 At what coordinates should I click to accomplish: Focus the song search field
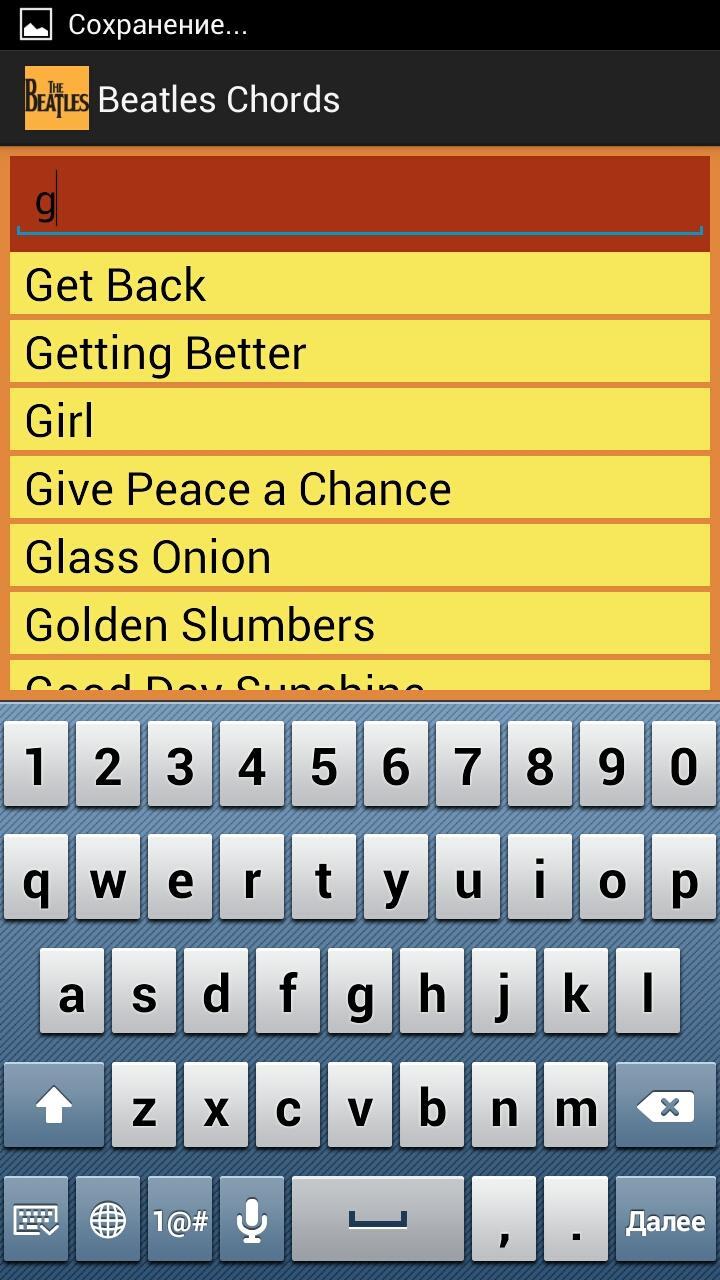coord(360,203)
